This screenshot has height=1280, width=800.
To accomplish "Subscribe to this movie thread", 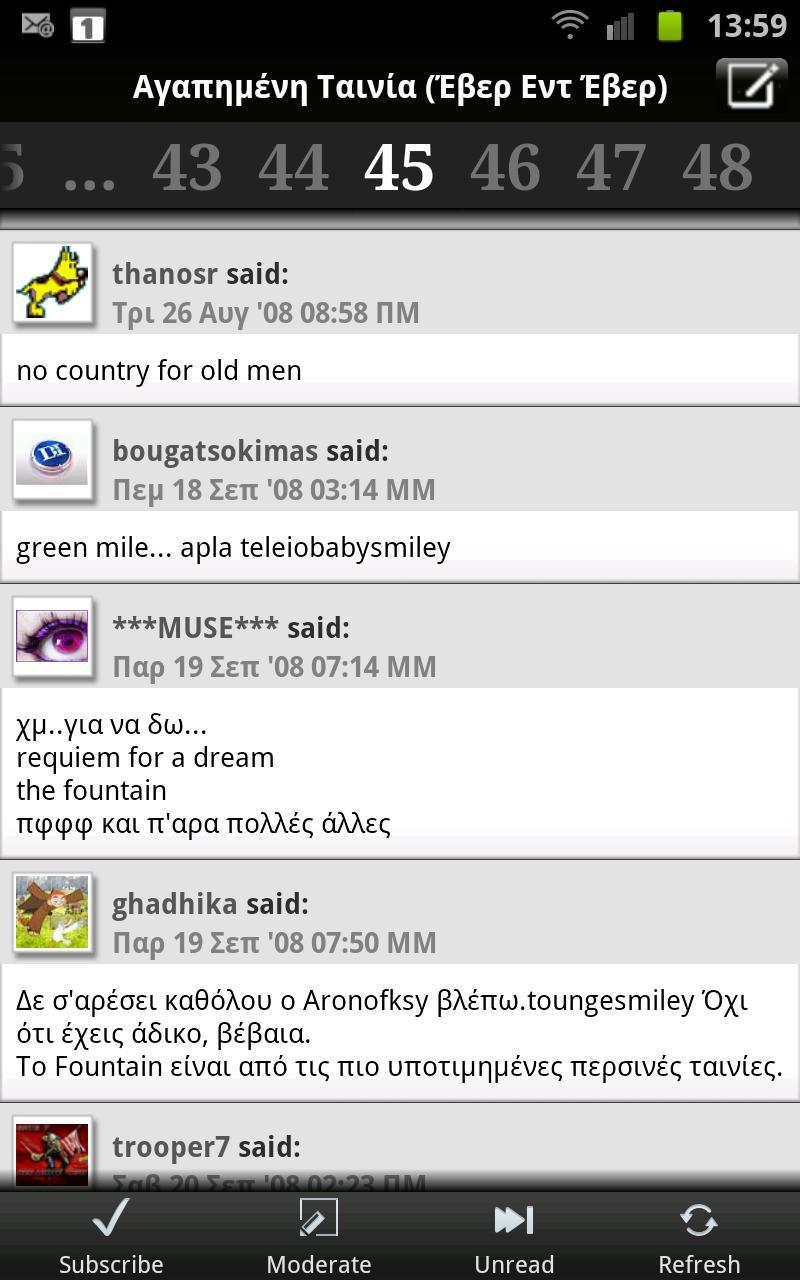I will [x=110, y=1232].
